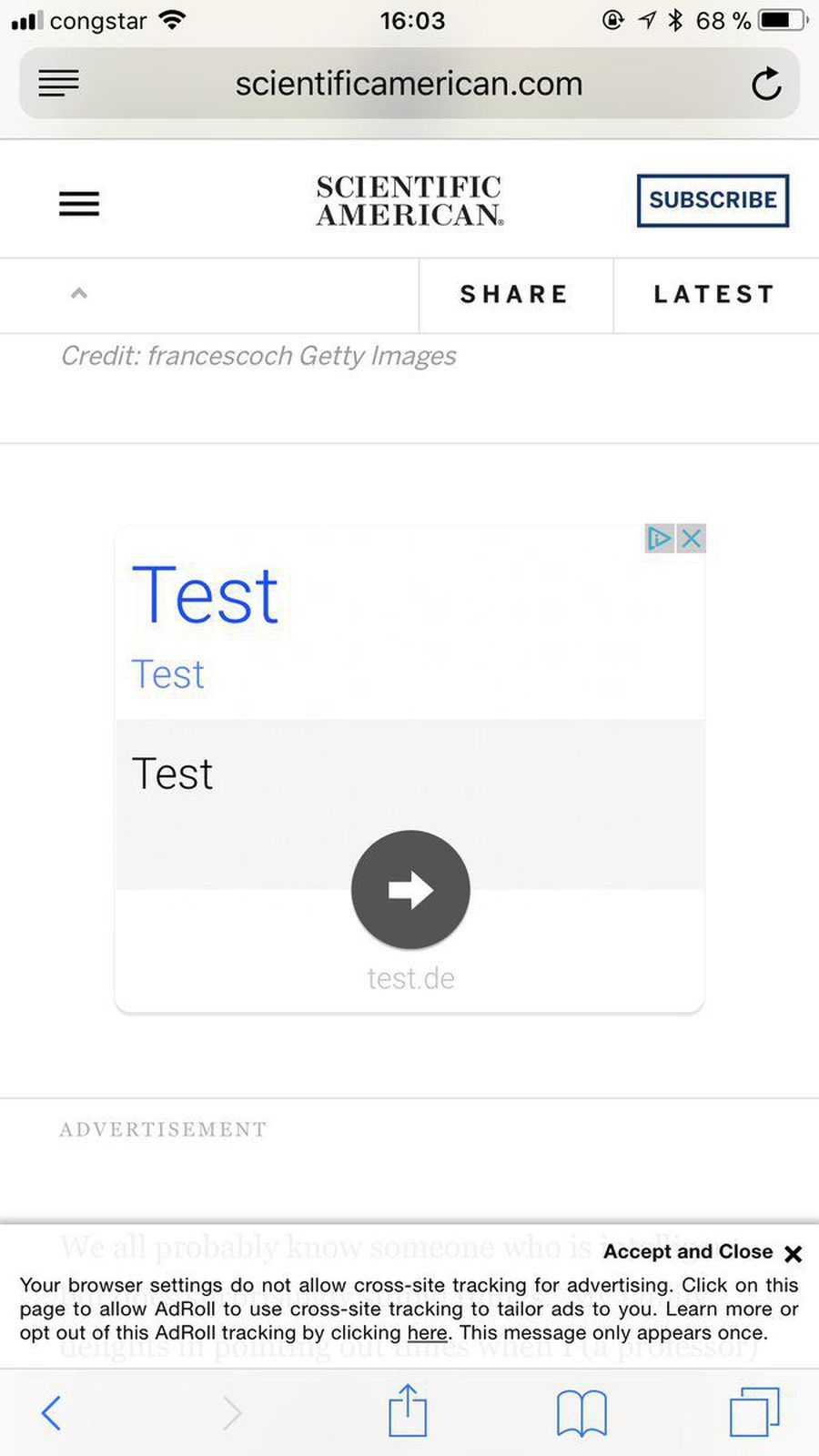Tap the scientificamerican.com address bar
Screen dimensions: 819x1456
(x=409, y=84)
